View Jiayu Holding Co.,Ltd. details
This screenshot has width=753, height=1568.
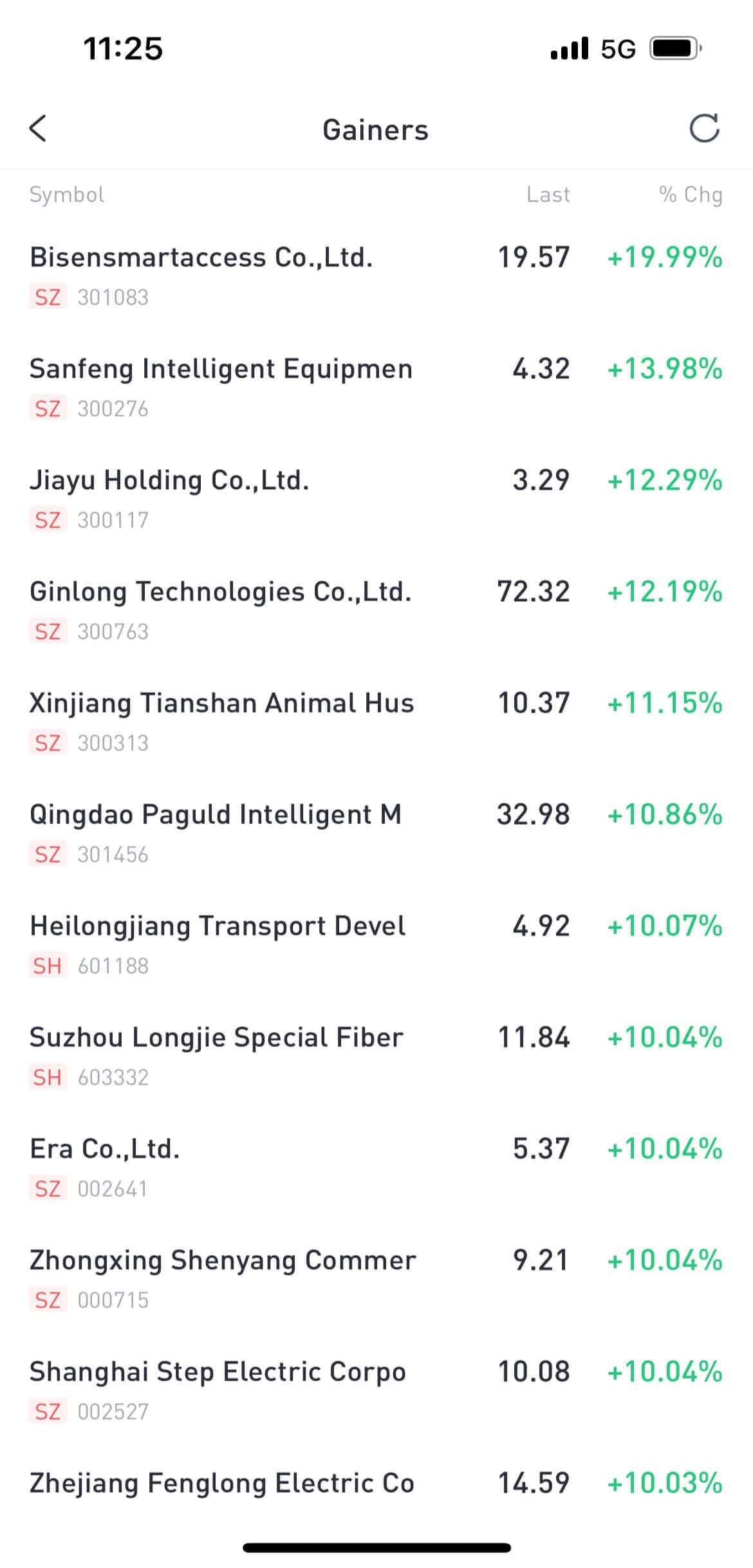tap(376, 499)
